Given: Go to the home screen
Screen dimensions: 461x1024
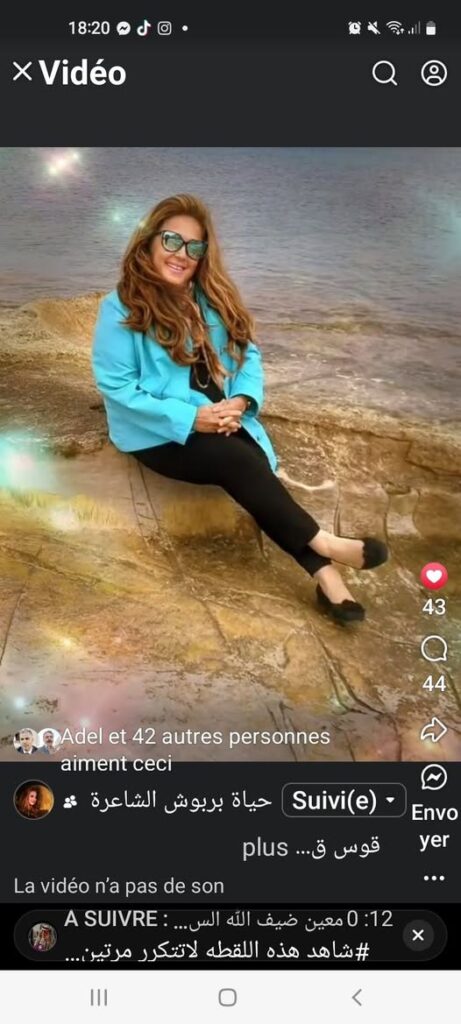Looking at the screenshot, I should click(227, 997).
